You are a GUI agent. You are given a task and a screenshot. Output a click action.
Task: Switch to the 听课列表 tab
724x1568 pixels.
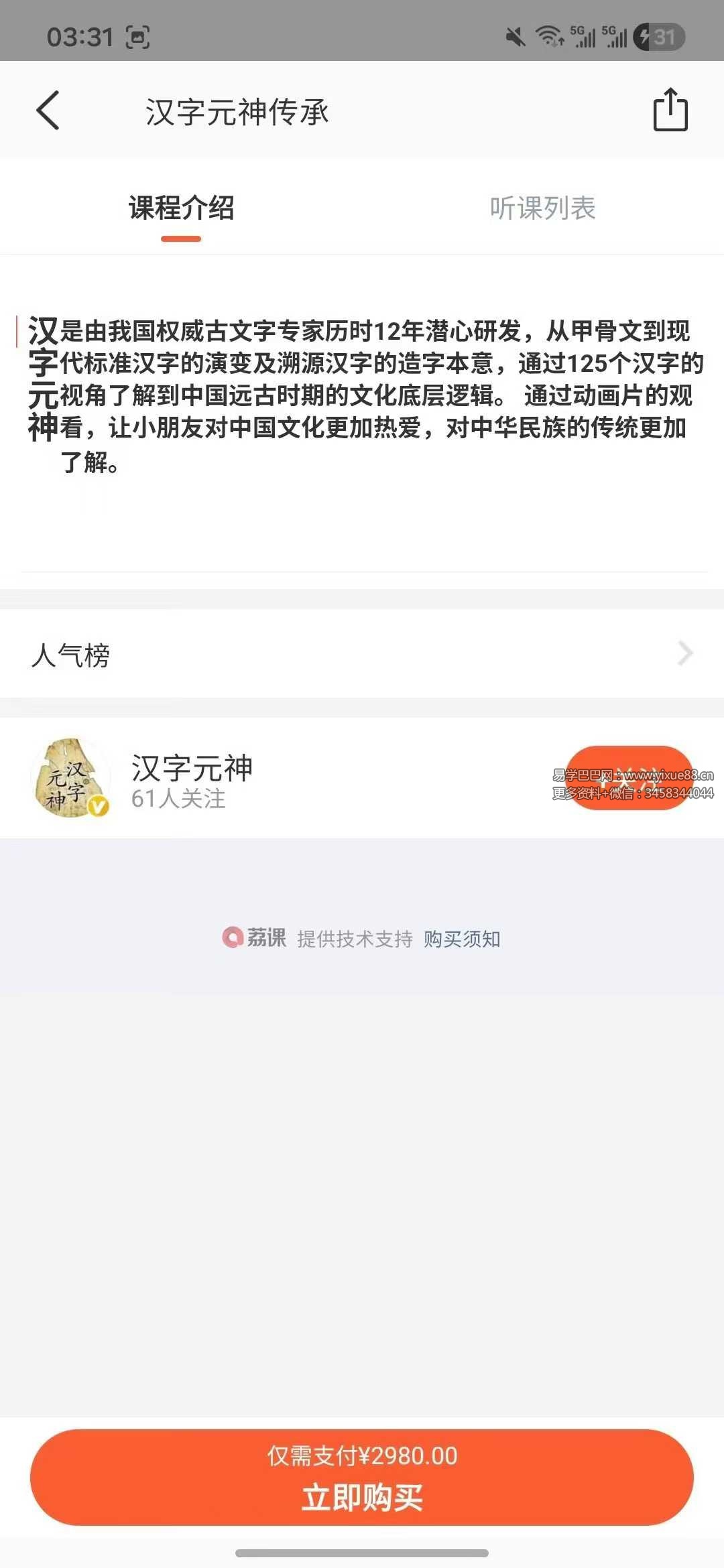(x=542, y=208)
